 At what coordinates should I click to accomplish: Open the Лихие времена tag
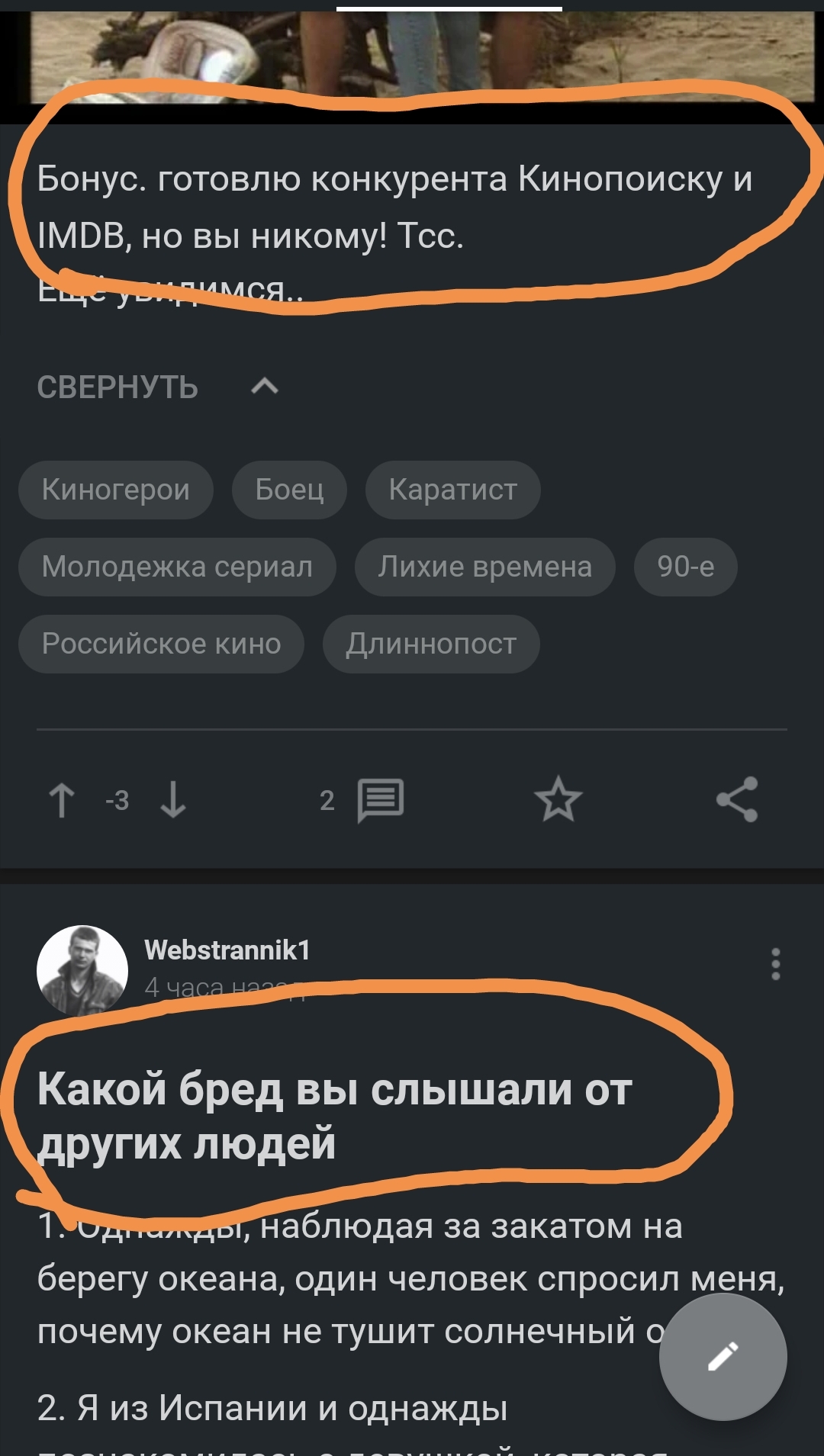pyautogui.click(x=484, y=567)
